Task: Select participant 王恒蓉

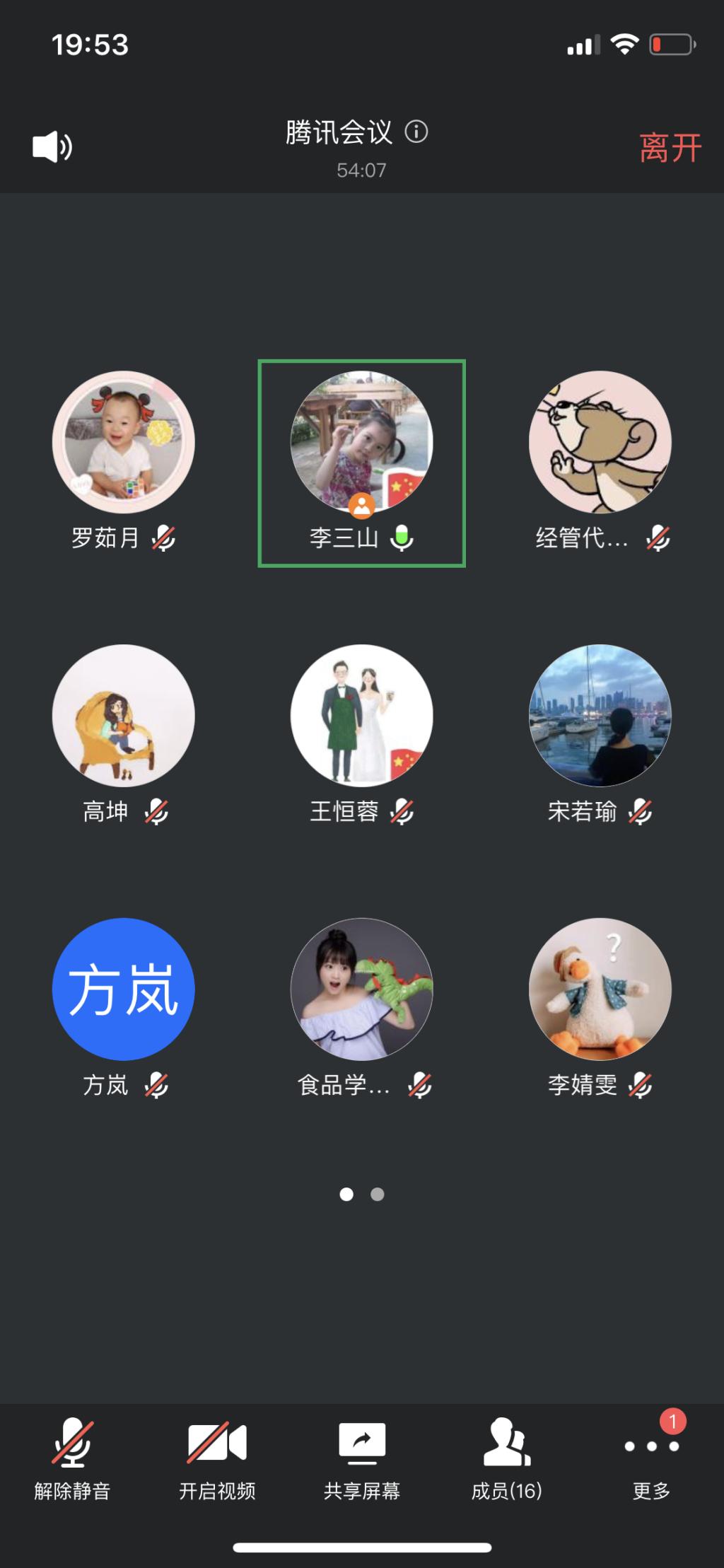Action: [361, 715]
